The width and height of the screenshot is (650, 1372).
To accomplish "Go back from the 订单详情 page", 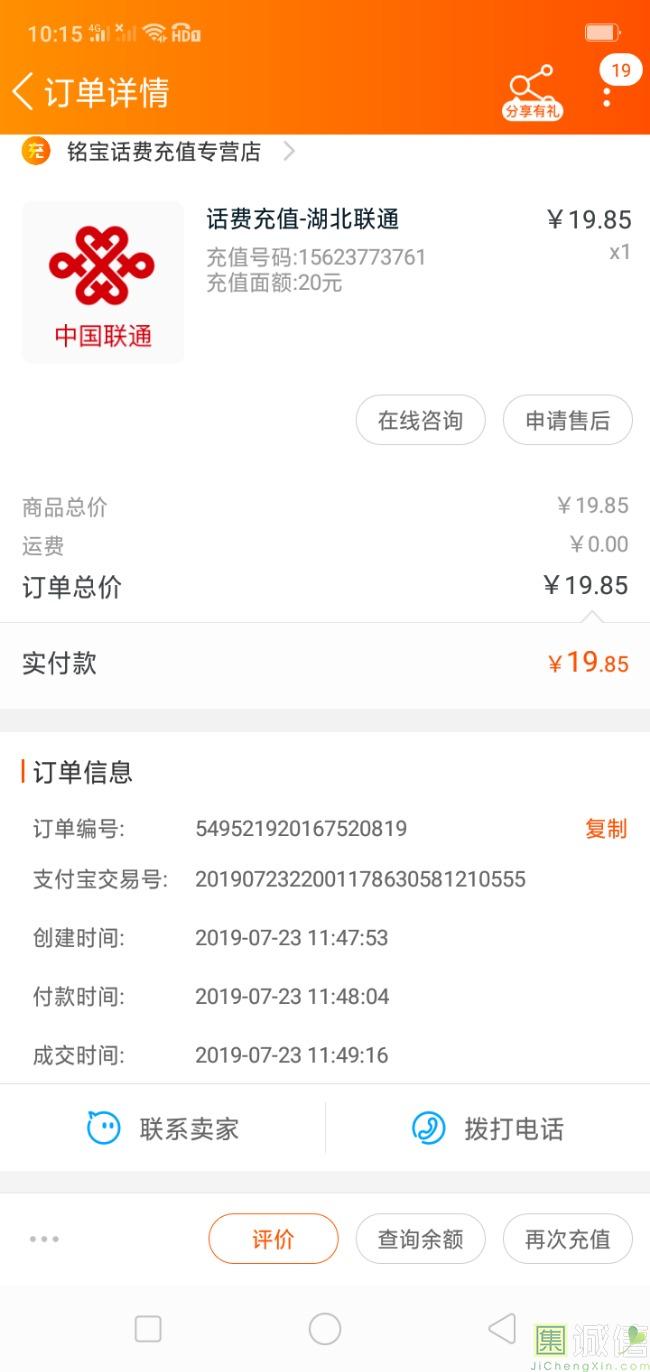I will point(22,91).
